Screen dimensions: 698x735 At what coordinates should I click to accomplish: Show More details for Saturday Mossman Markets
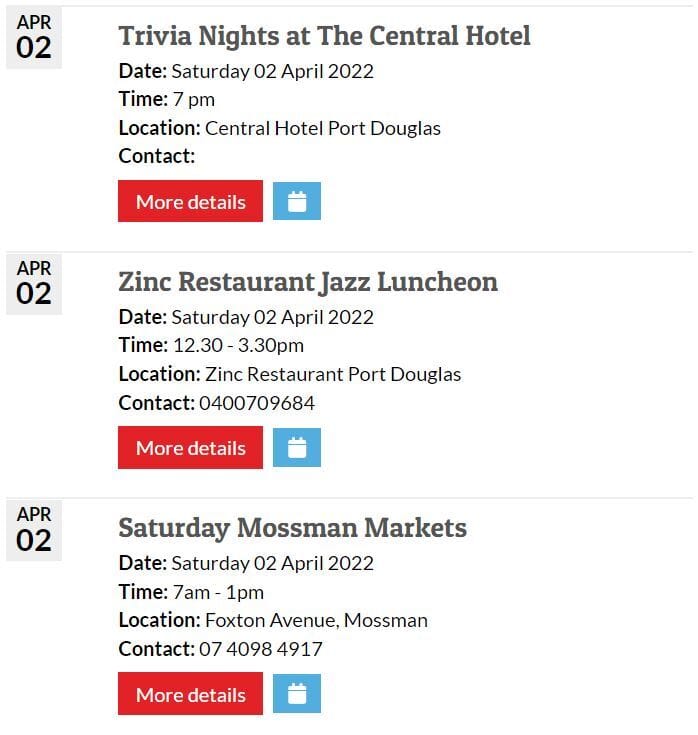click(x=190, y=694)
